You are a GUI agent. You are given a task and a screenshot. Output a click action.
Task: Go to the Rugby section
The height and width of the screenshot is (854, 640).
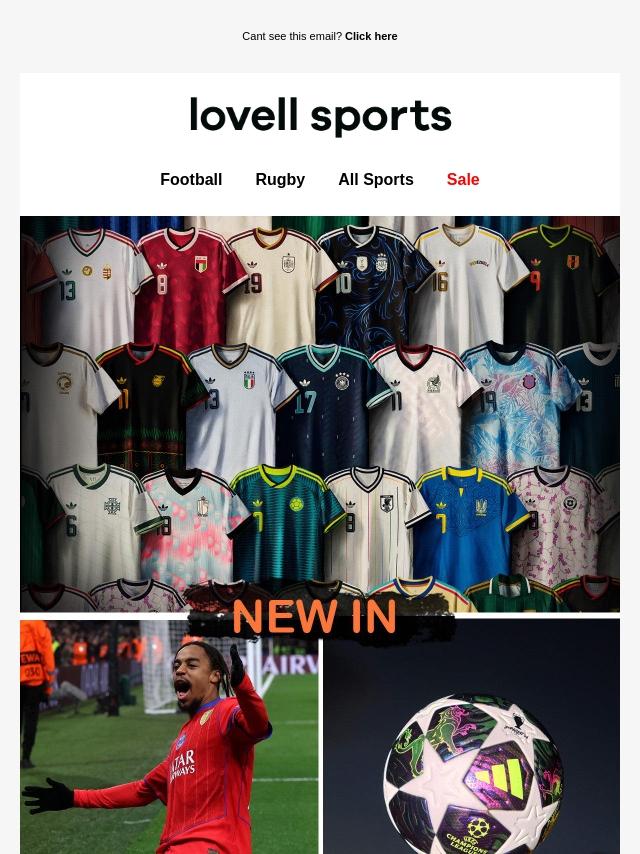coord(280,180)
